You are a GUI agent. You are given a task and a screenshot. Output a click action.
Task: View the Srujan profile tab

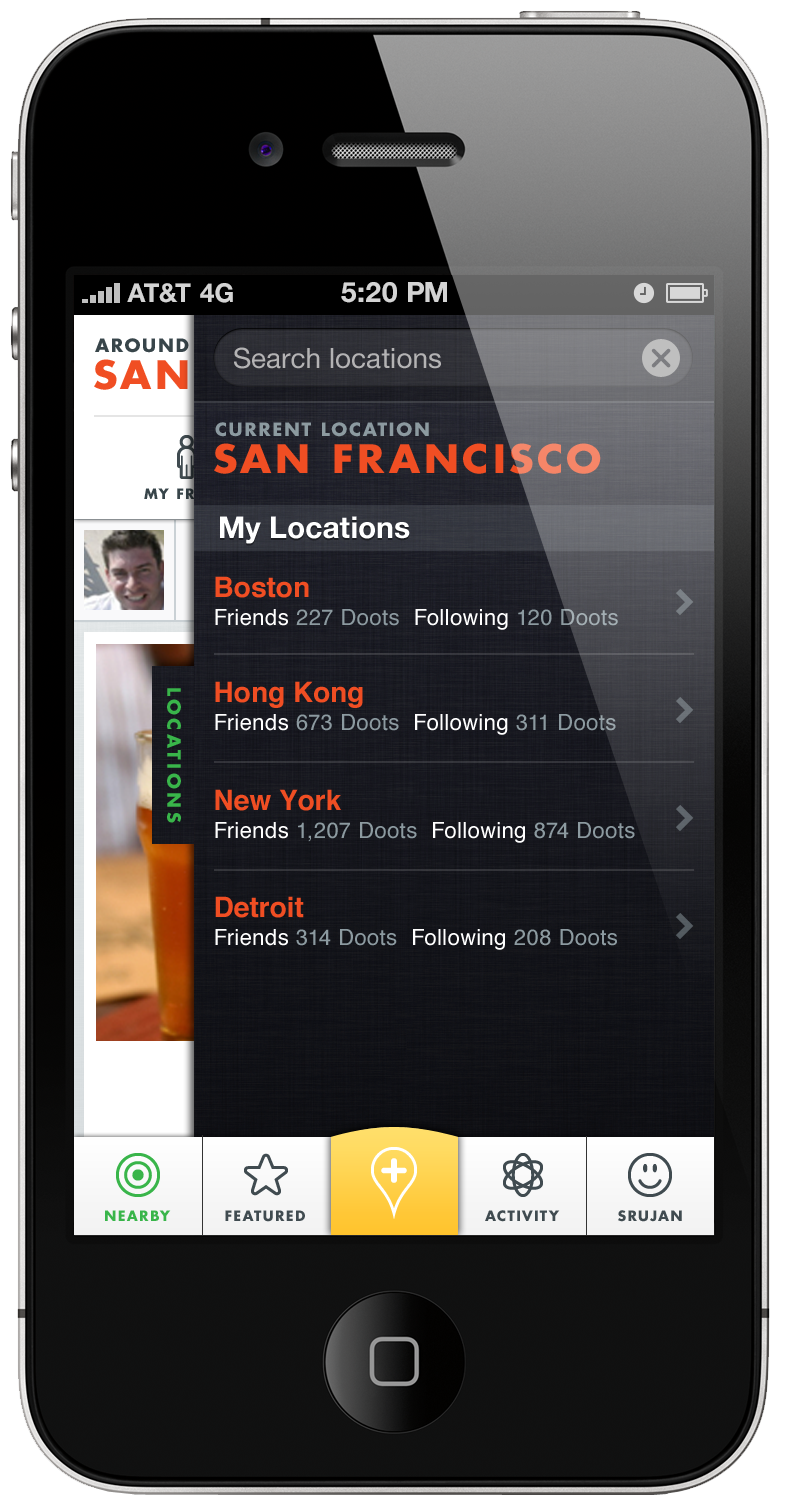tap(650, 1187)
